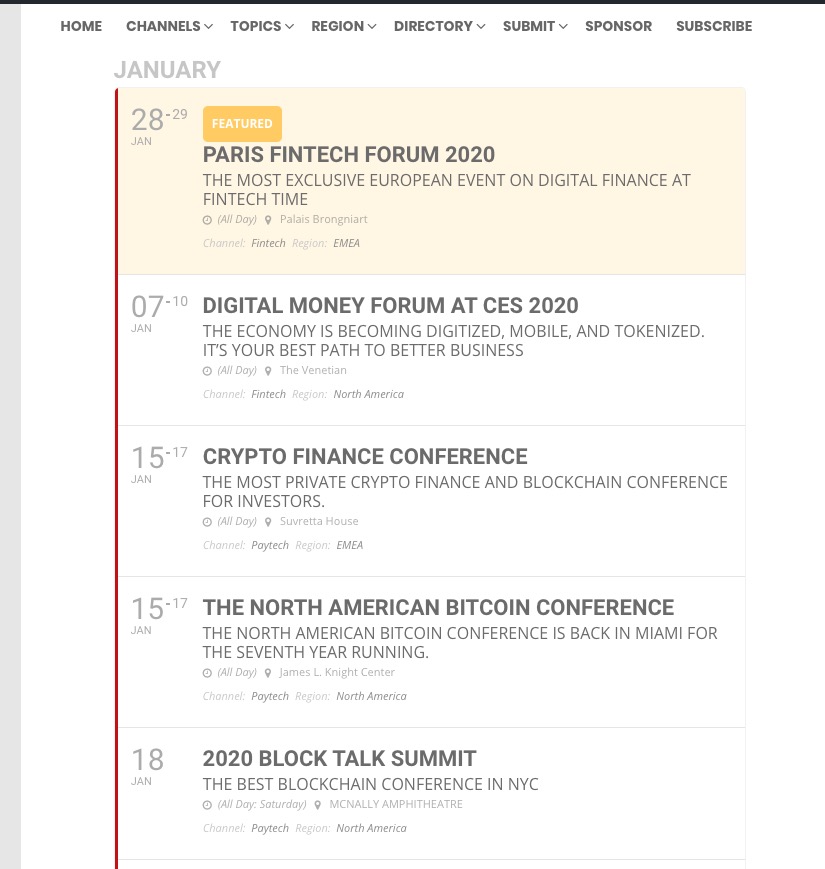Expand the Submit dropdown menu

pyautogui.click(x=534, y=26)
